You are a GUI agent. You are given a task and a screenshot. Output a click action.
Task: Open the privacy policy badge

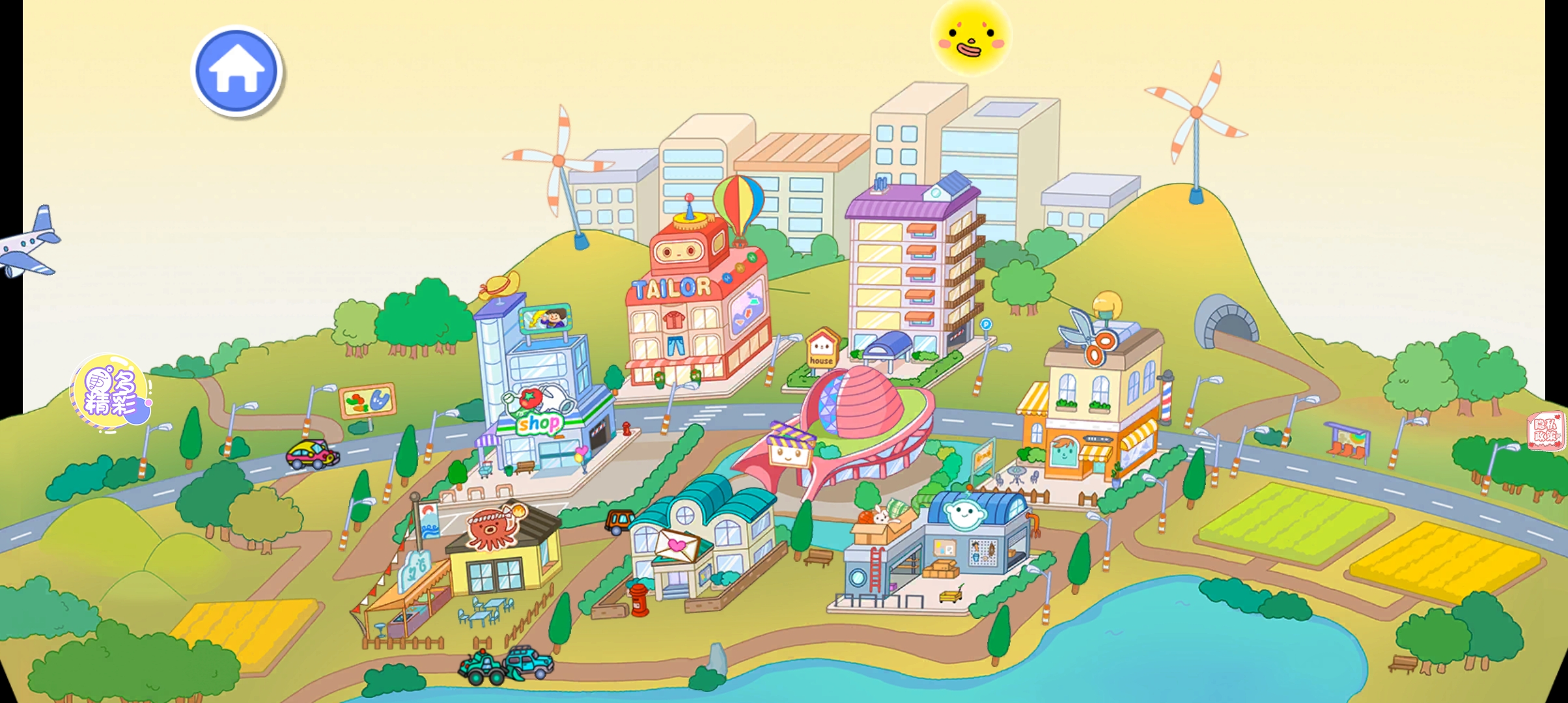1546,431
